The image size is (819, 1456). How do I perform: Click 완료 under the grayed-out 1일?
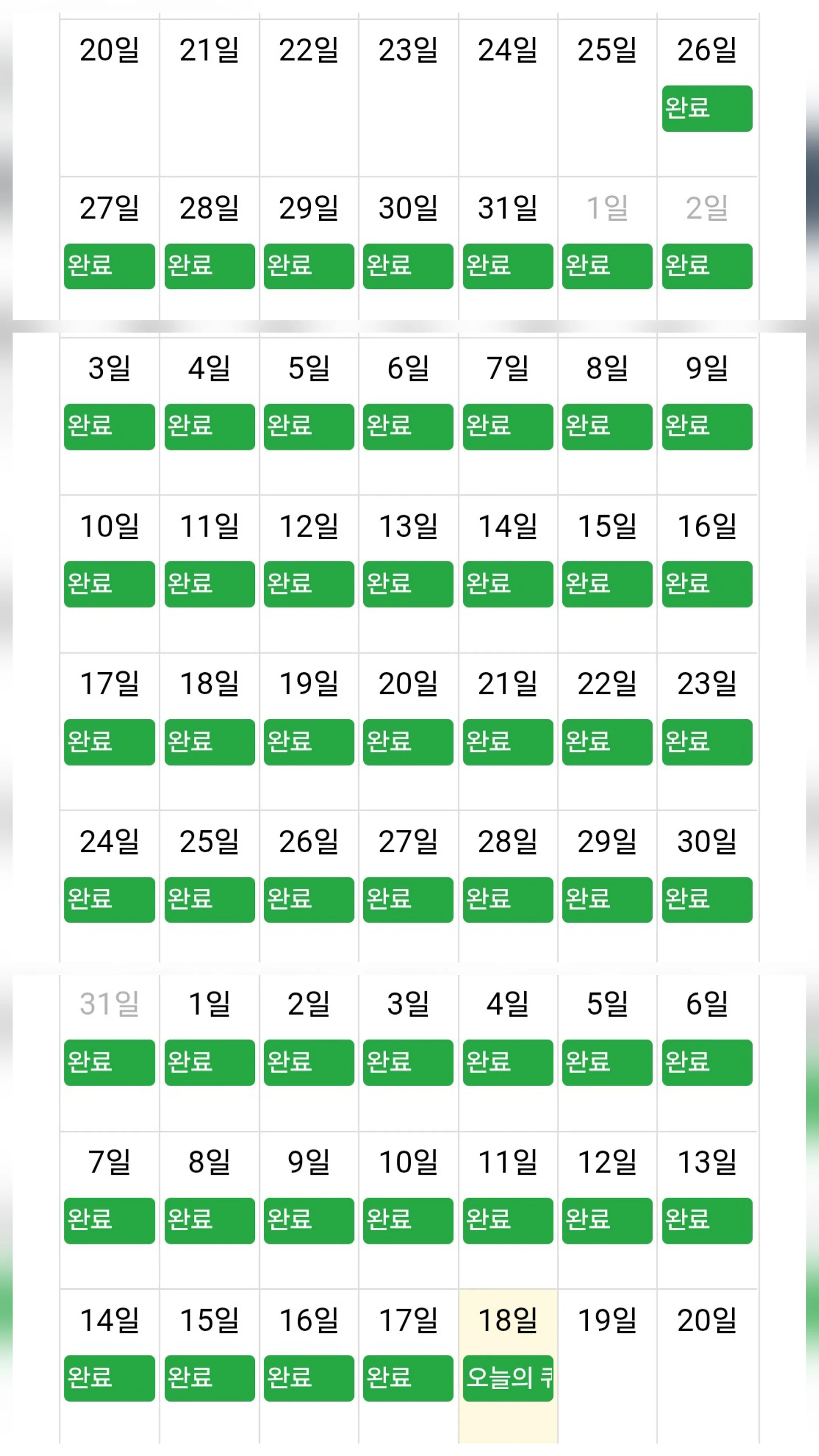pyautogui.click(x=607, y=266)
